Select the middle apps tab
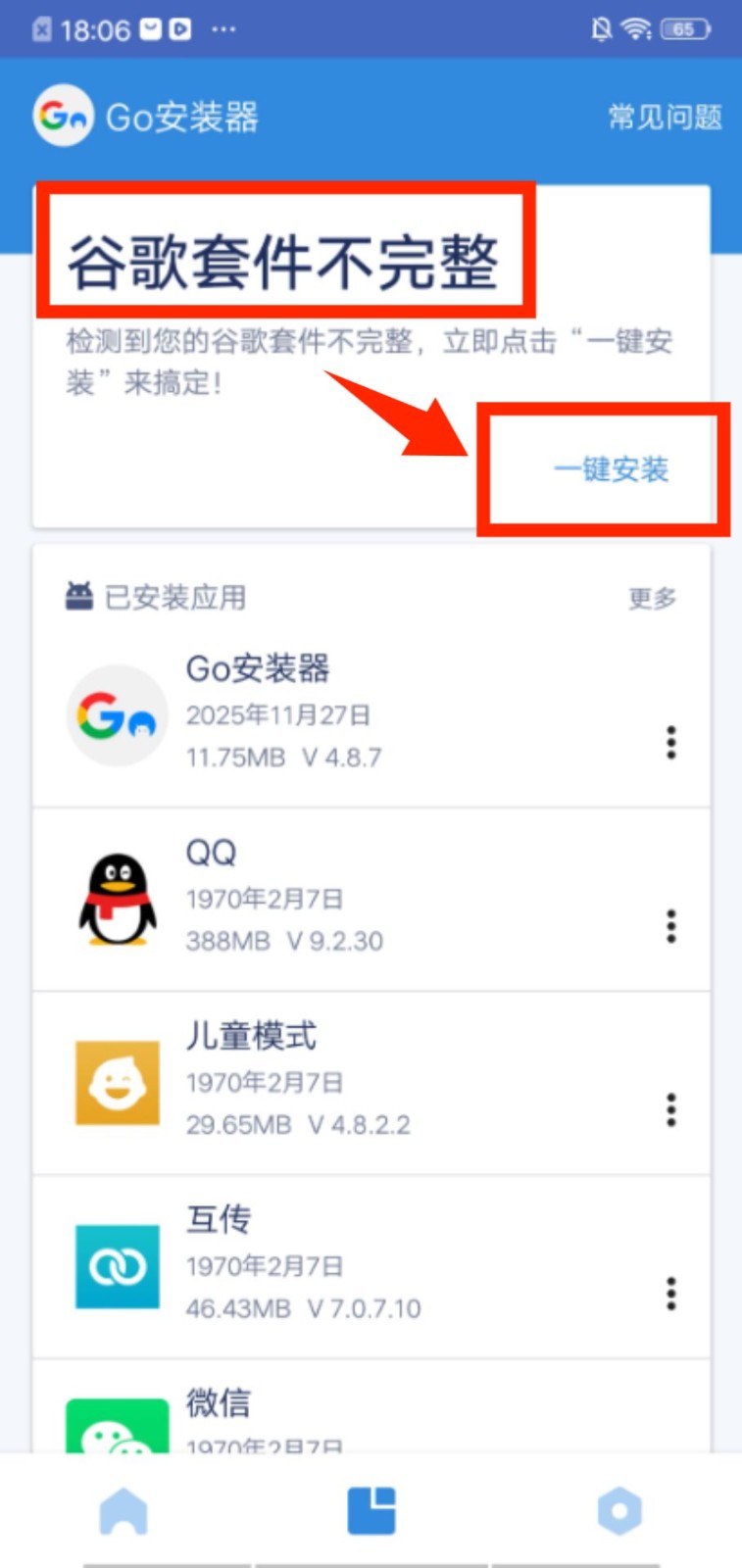 click(x=371, y=1511)
